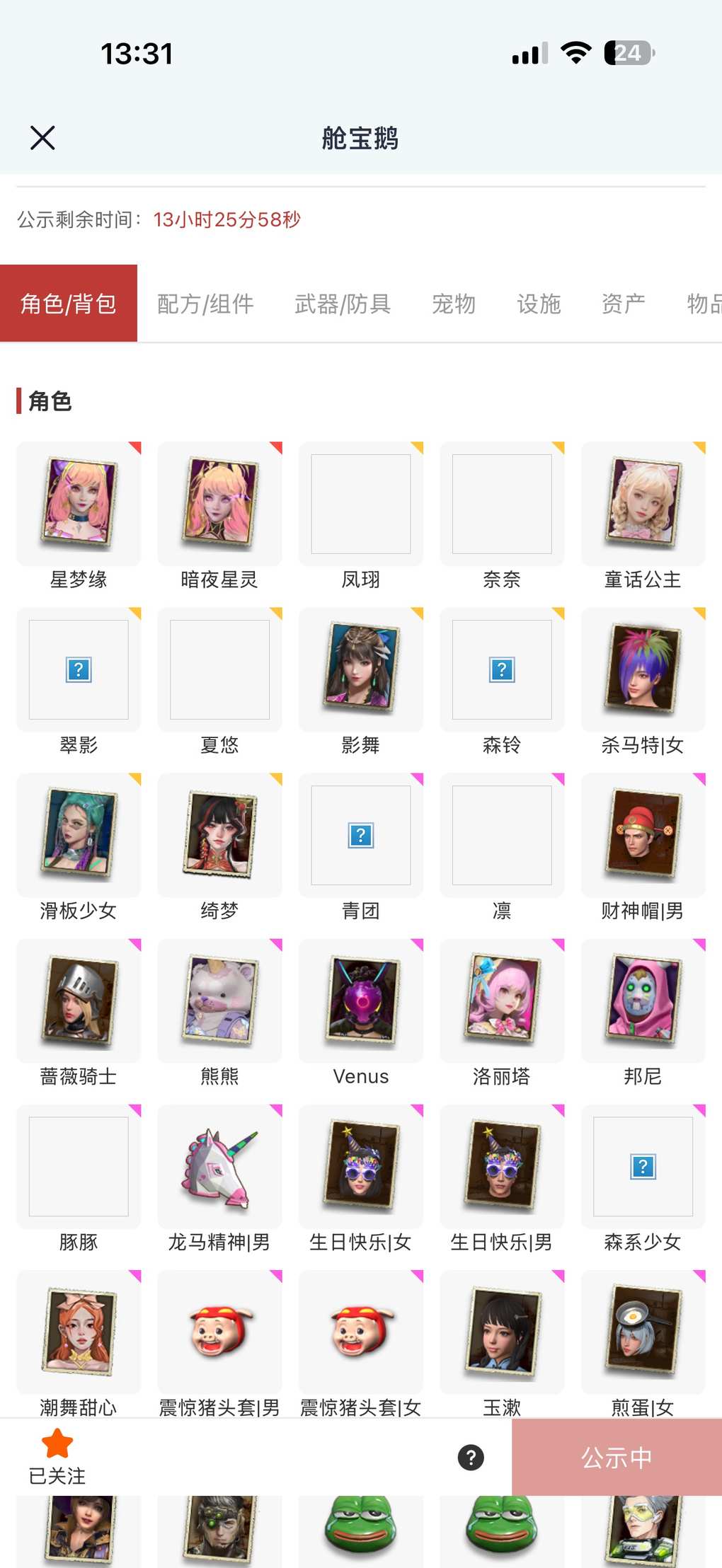The image size is (722, 1568).
Task: Tap the 公示中 button
Action: pyautogui.click(x=616, y=1457)
